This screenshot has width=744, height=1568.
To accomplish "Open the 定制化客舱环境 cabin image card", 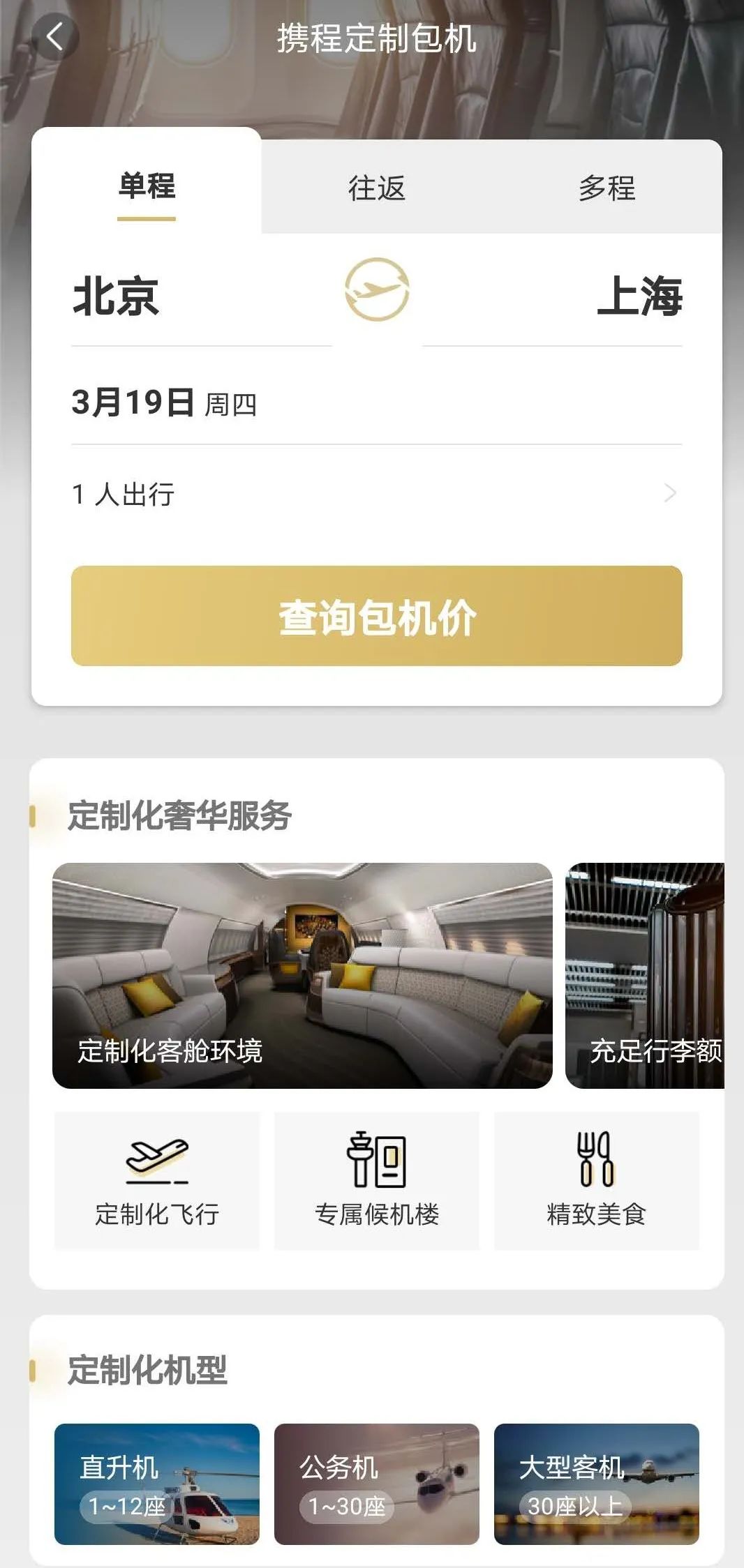I will (x=302, y=975).
